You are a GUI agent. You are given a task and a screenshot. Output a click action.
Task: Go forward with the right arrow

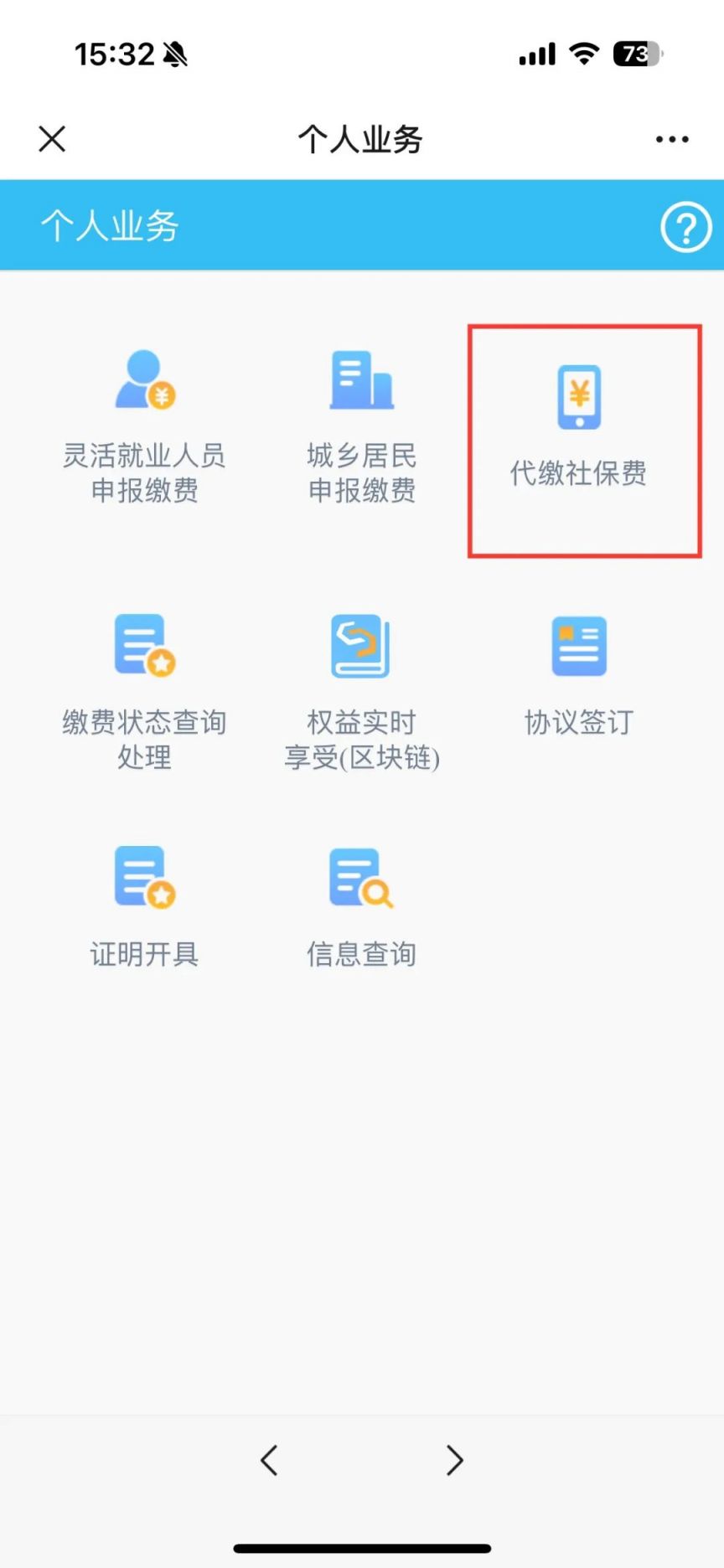click(x=454, y=1460)
